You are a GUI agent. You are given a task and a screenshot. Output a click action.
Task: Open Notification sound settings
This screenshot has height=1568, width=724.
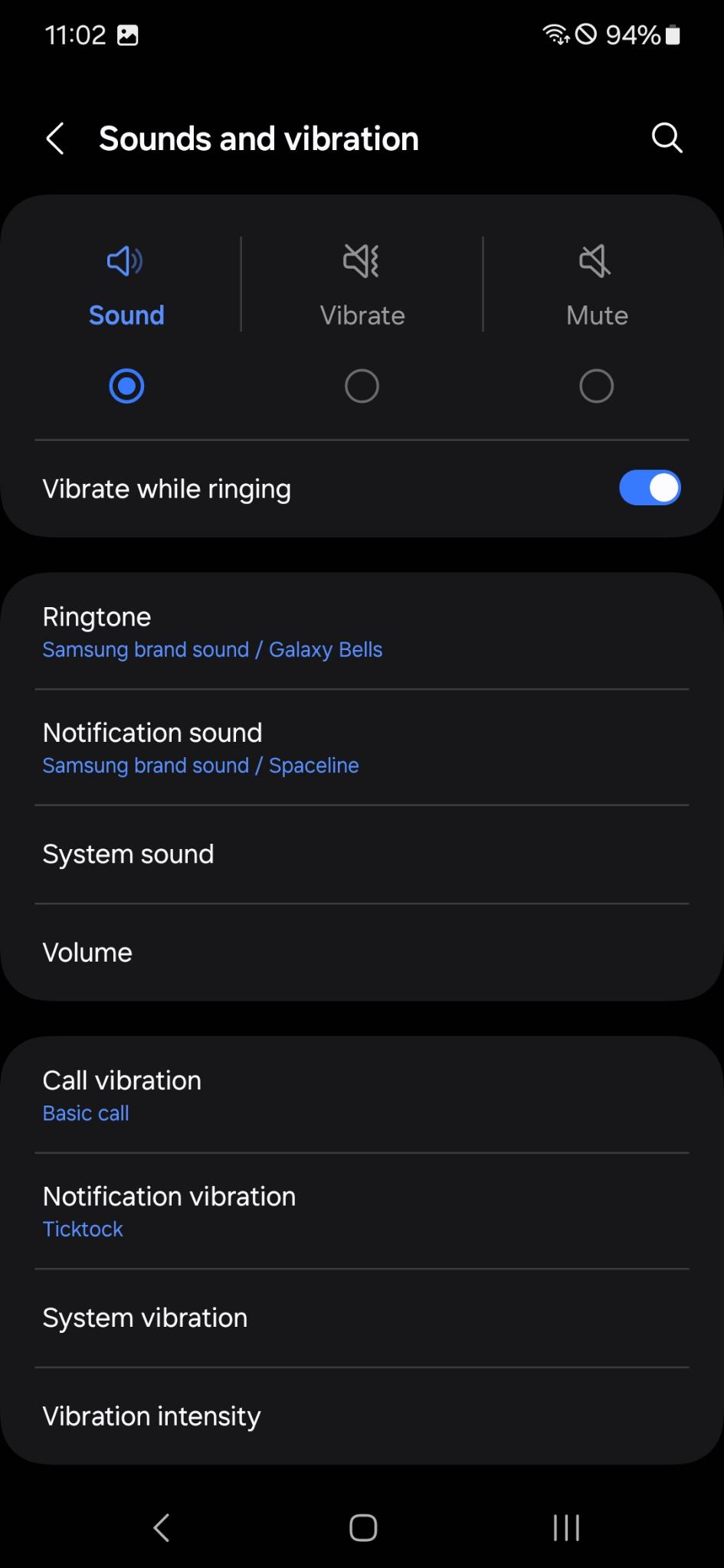pos(362,747)
